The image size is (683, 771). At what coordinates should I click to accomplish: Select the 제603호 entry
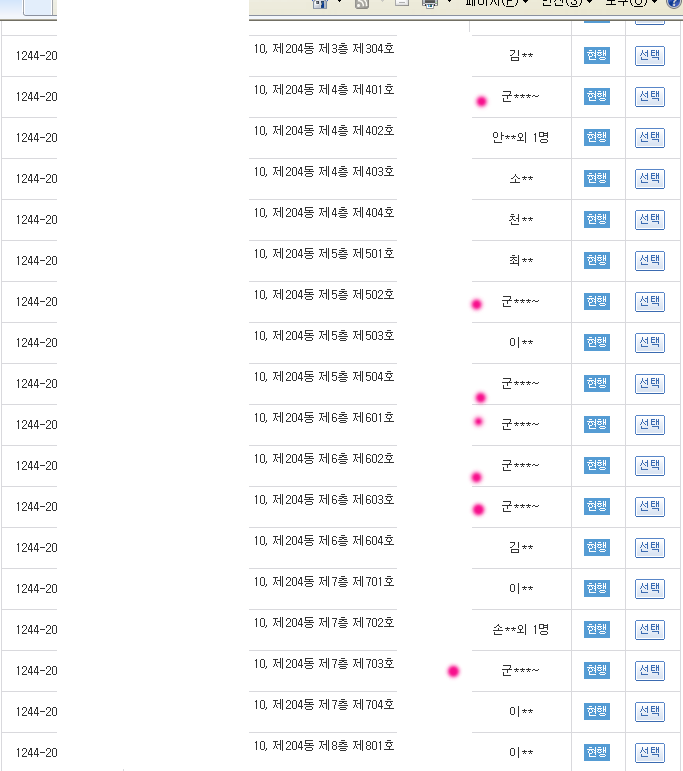[650, 506]
